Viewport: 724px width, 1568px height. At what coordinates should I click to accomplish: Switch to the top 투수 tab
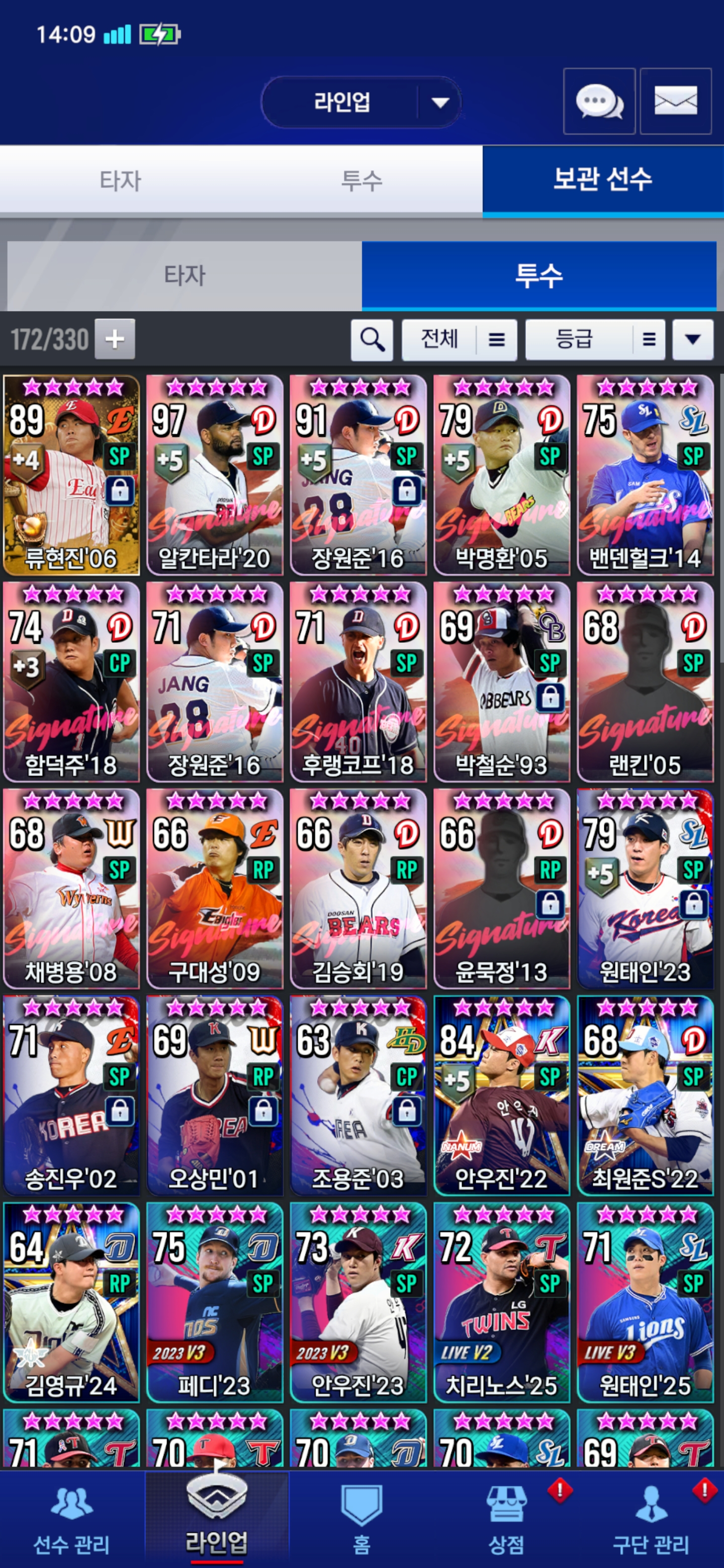click(x=361, y=180)
